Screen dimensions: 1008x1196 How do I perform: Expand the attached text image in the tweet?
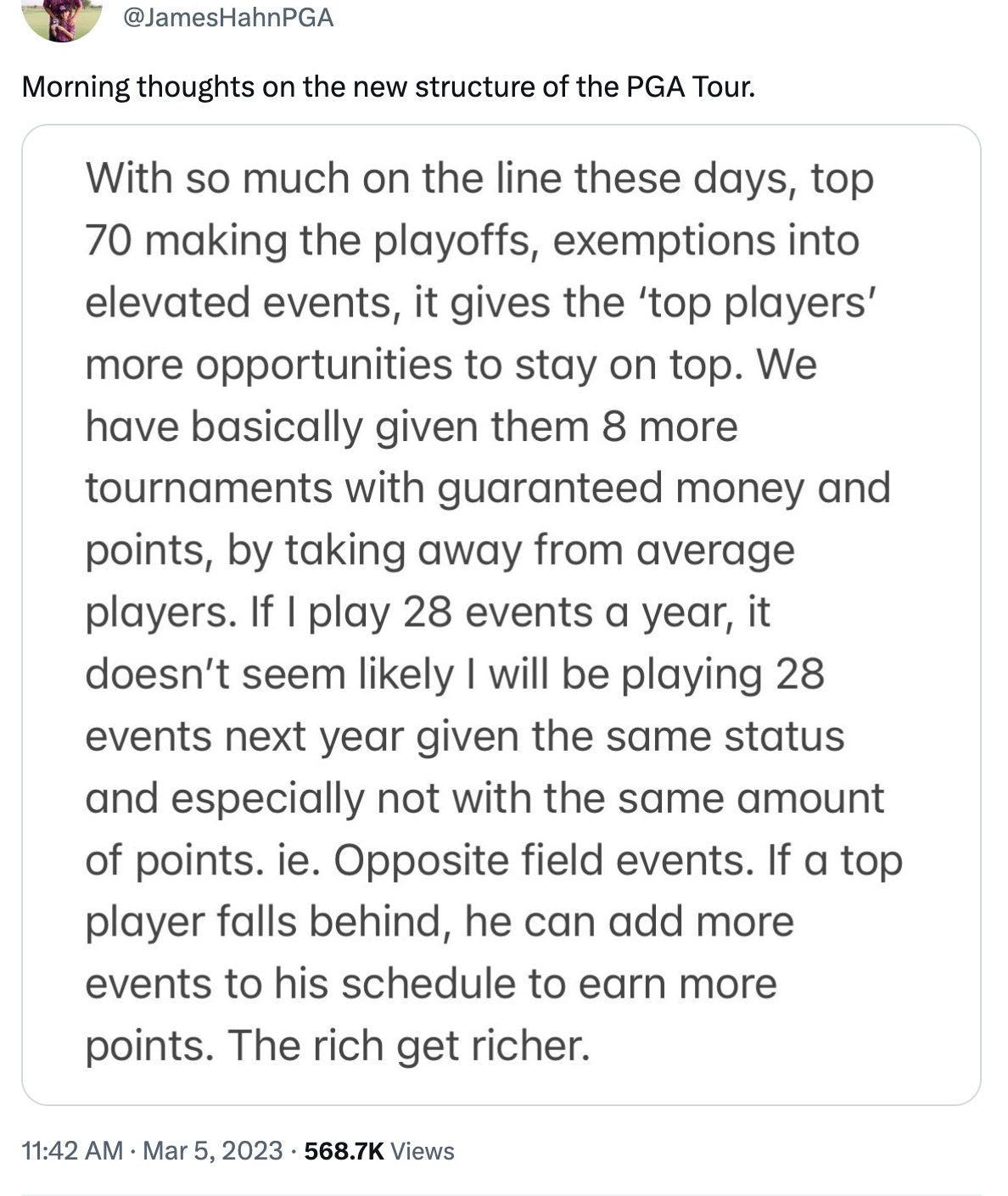501,614
